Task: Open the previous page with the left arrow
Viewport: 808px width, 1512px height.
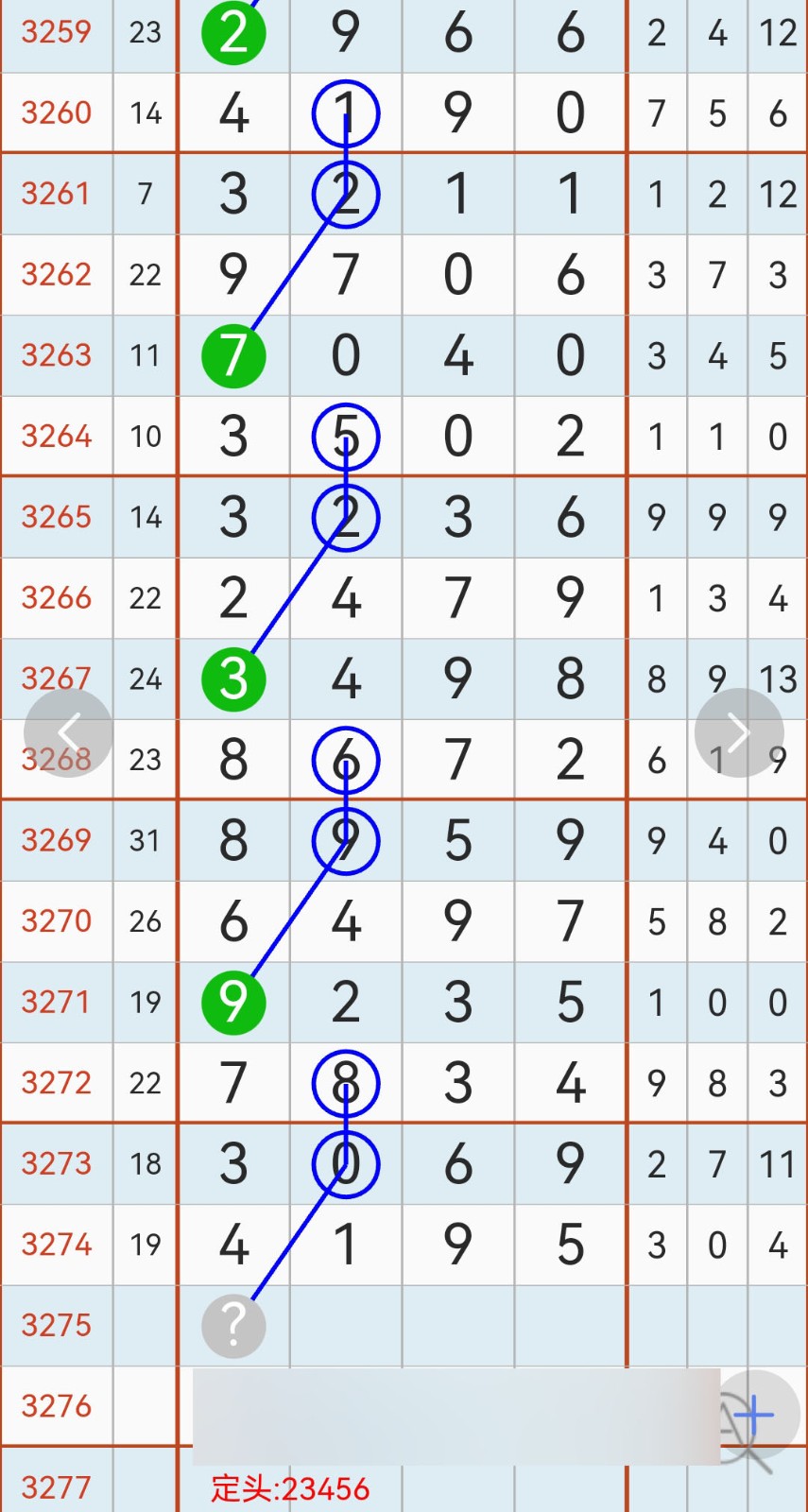Action: point(67,731)
